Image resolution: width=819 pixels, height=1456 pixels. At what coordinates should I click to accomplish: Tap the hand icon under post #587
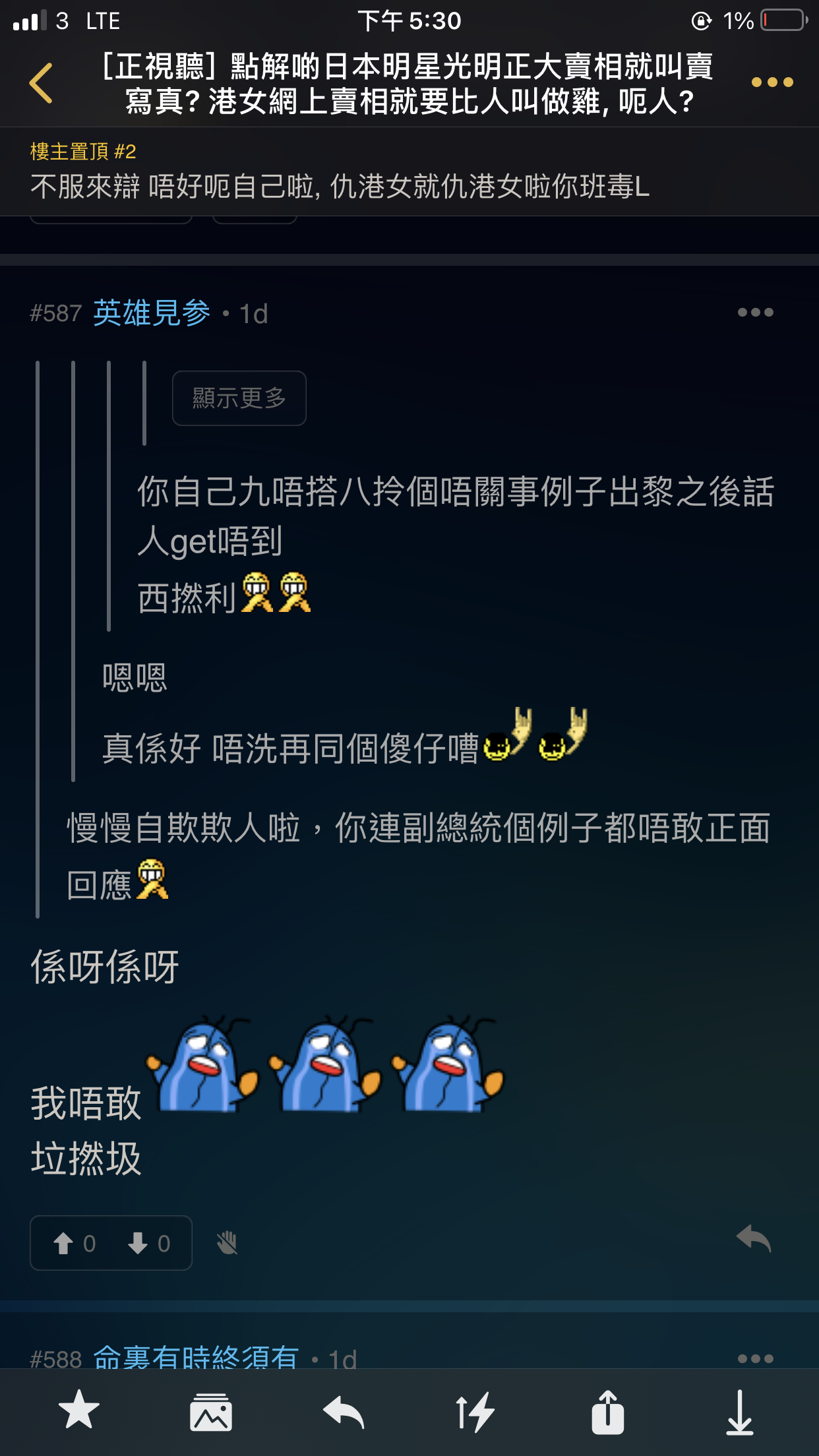coord(227,1243)
